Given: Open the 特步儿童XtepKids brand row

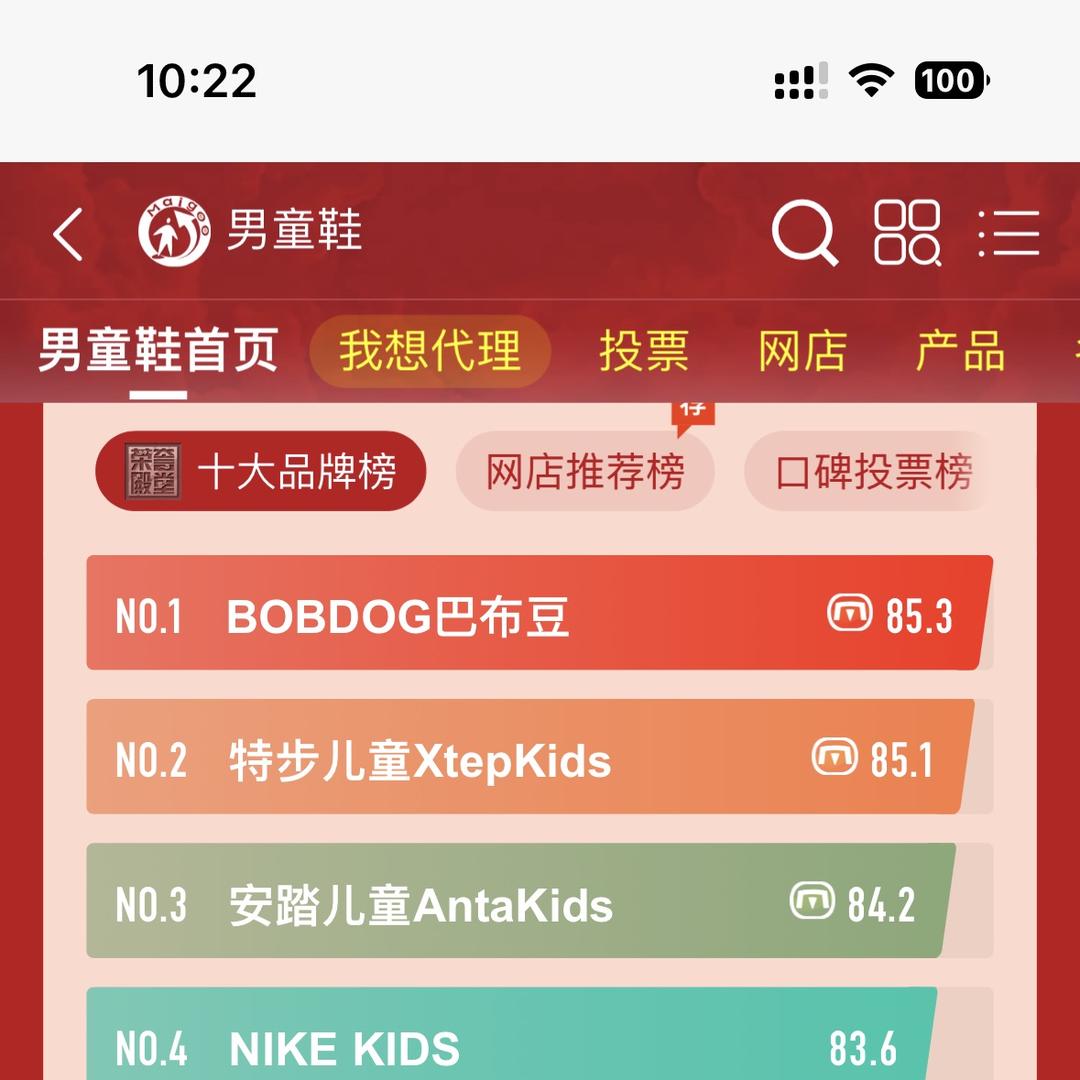Looking at the screenshot, I should click(x=530, y=757).
